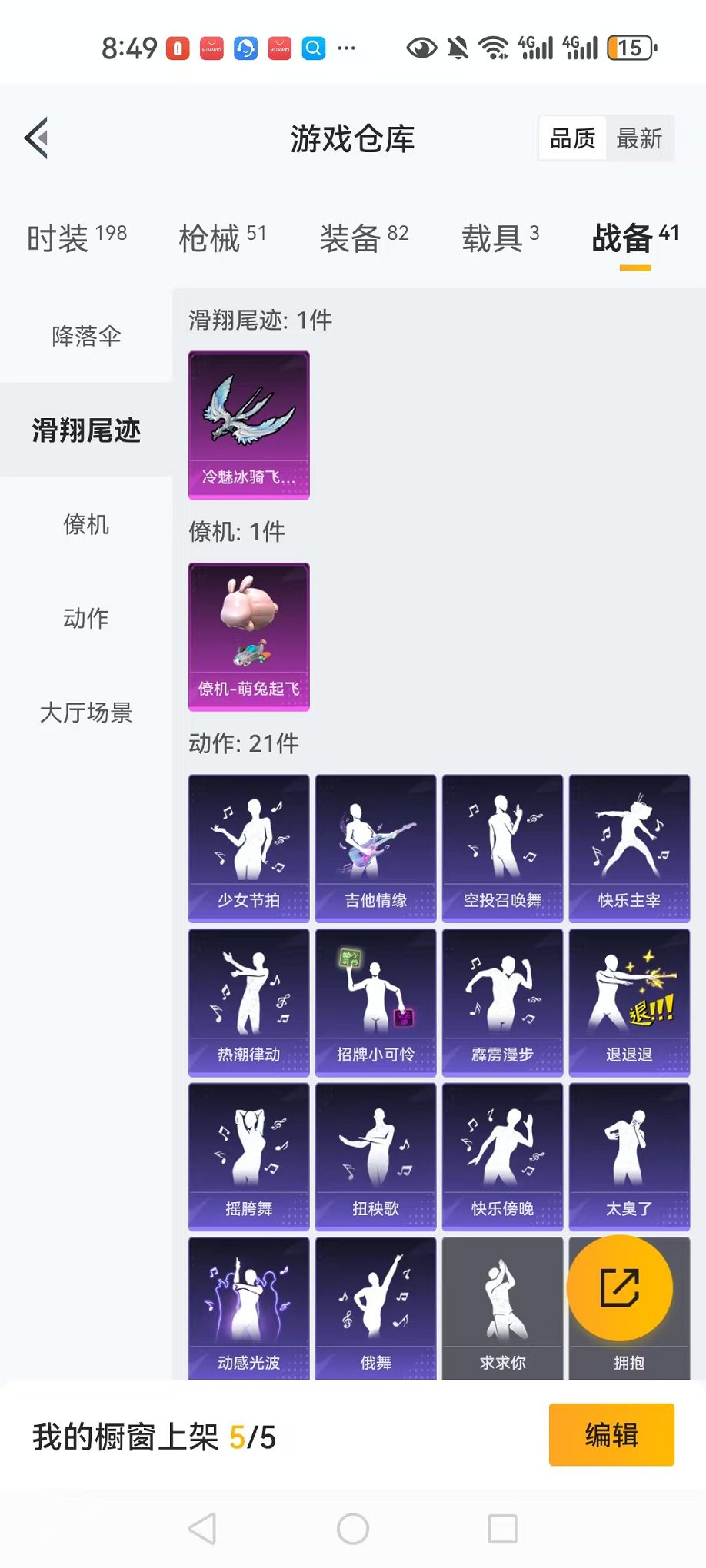Open the 僚机-萌兔起飞 item
The height and width of the screenshot is (1568, 706).
249,636
